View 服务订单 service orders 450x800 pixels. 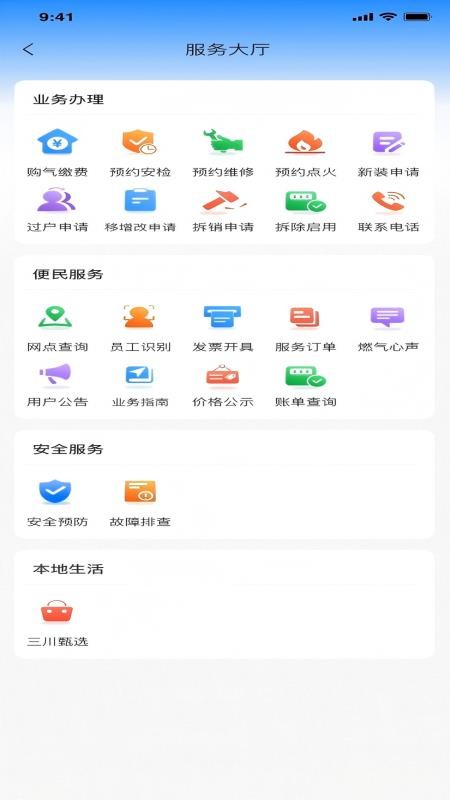click(x=305, y=329)
